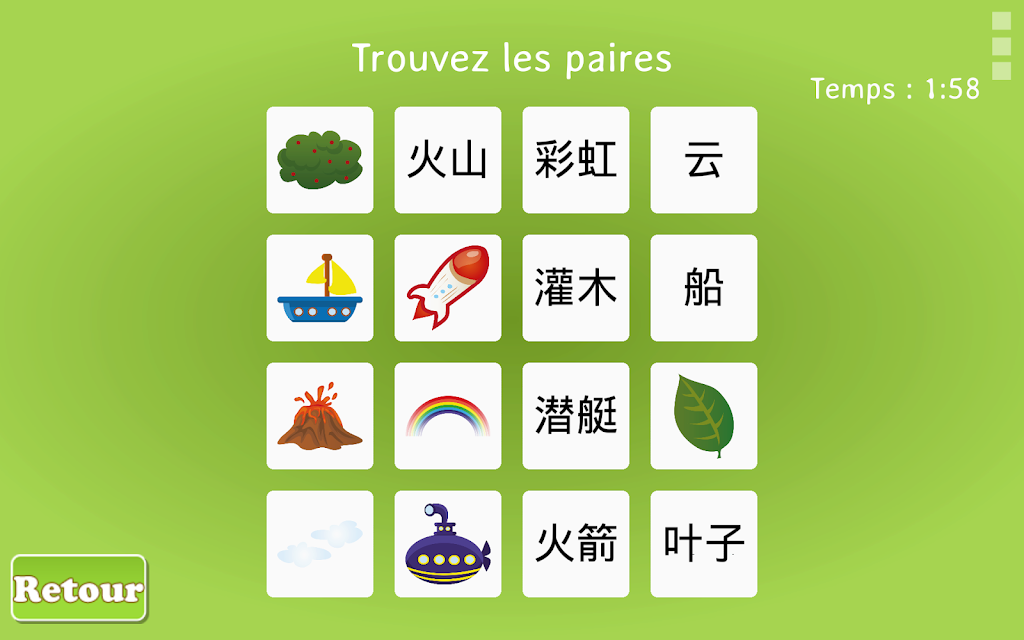1024x640 pixels.
Task: Tap the red rocket picture card
Action: [x=448, y=288]
